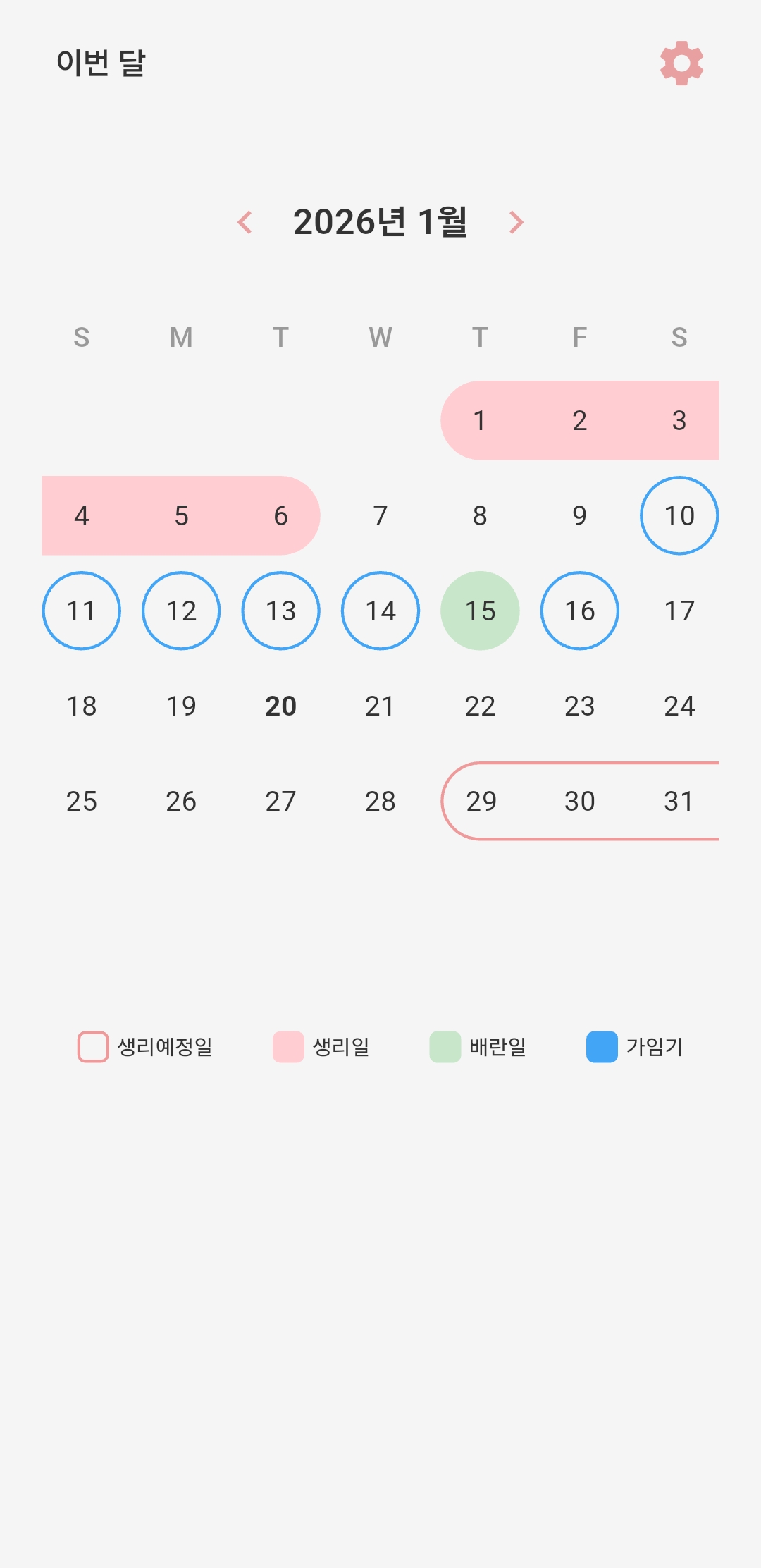
Task: Select today, the bold date 20
Action: pos(280,706)
